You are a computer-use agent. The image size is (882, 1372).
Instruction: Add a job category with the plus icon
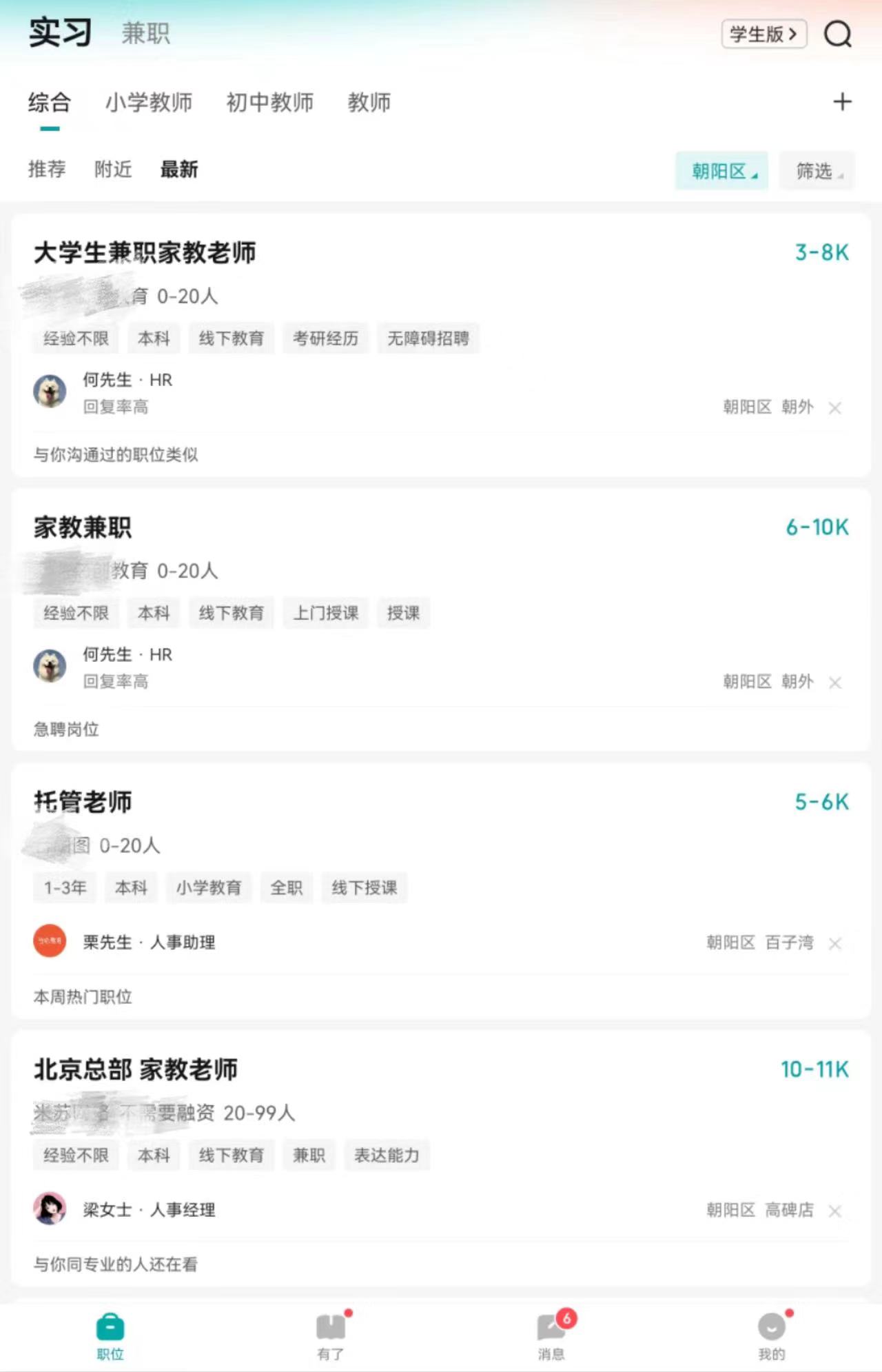tap(842, 102)
